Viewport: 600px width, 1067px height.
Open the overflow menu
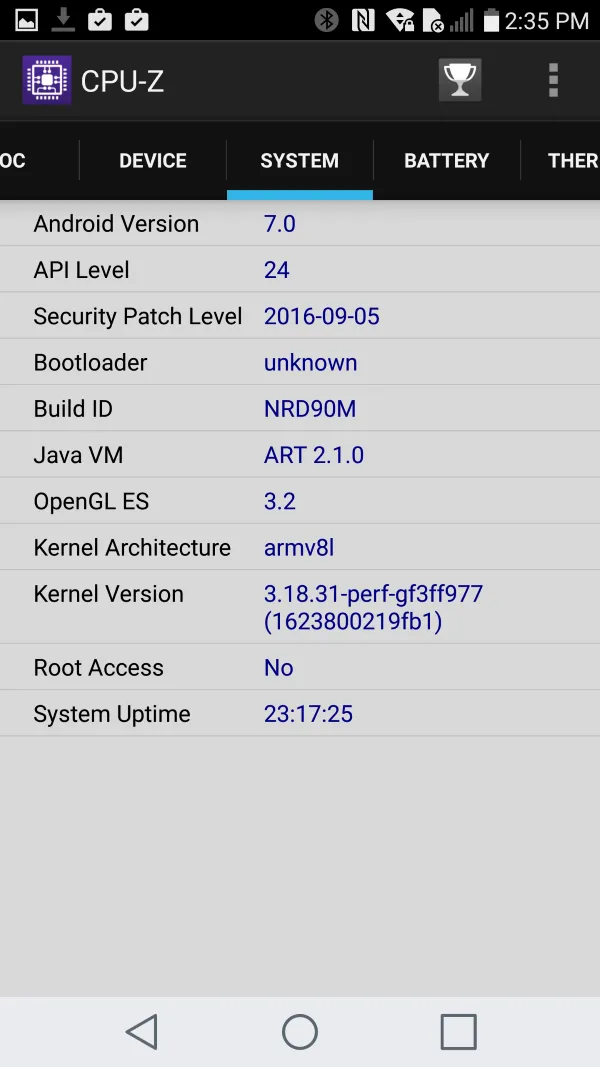click(x=553, y=80)
